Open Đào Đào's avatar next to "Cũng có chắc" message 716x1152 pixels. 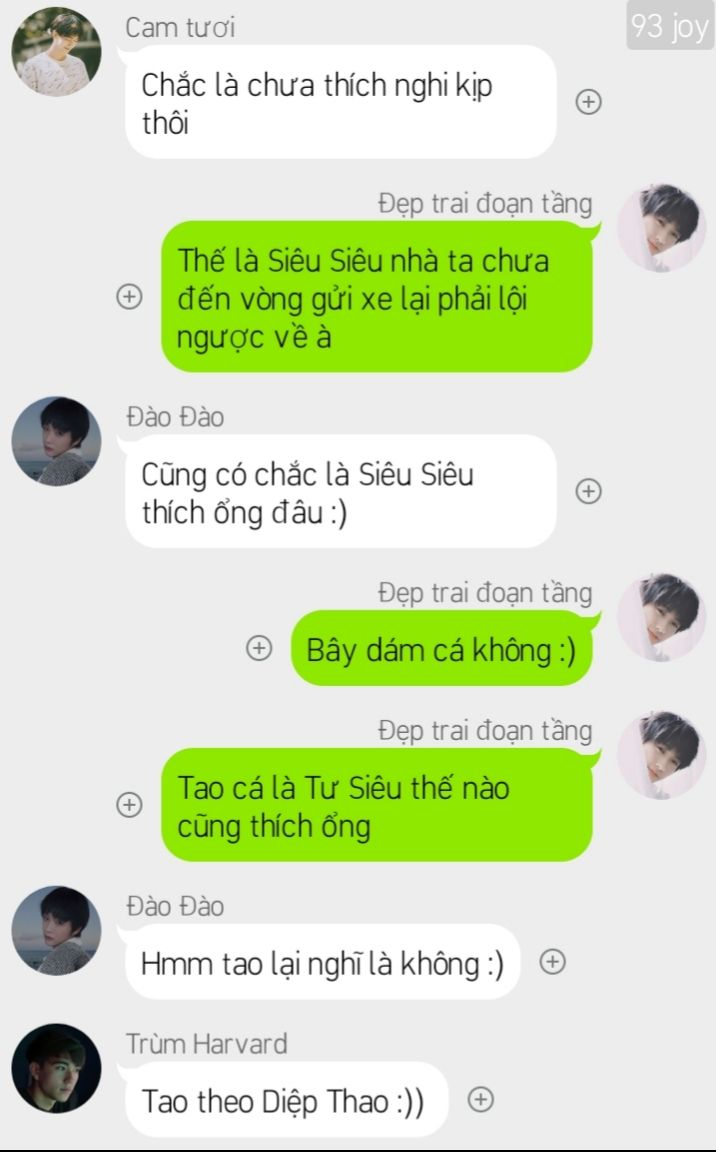57,442
